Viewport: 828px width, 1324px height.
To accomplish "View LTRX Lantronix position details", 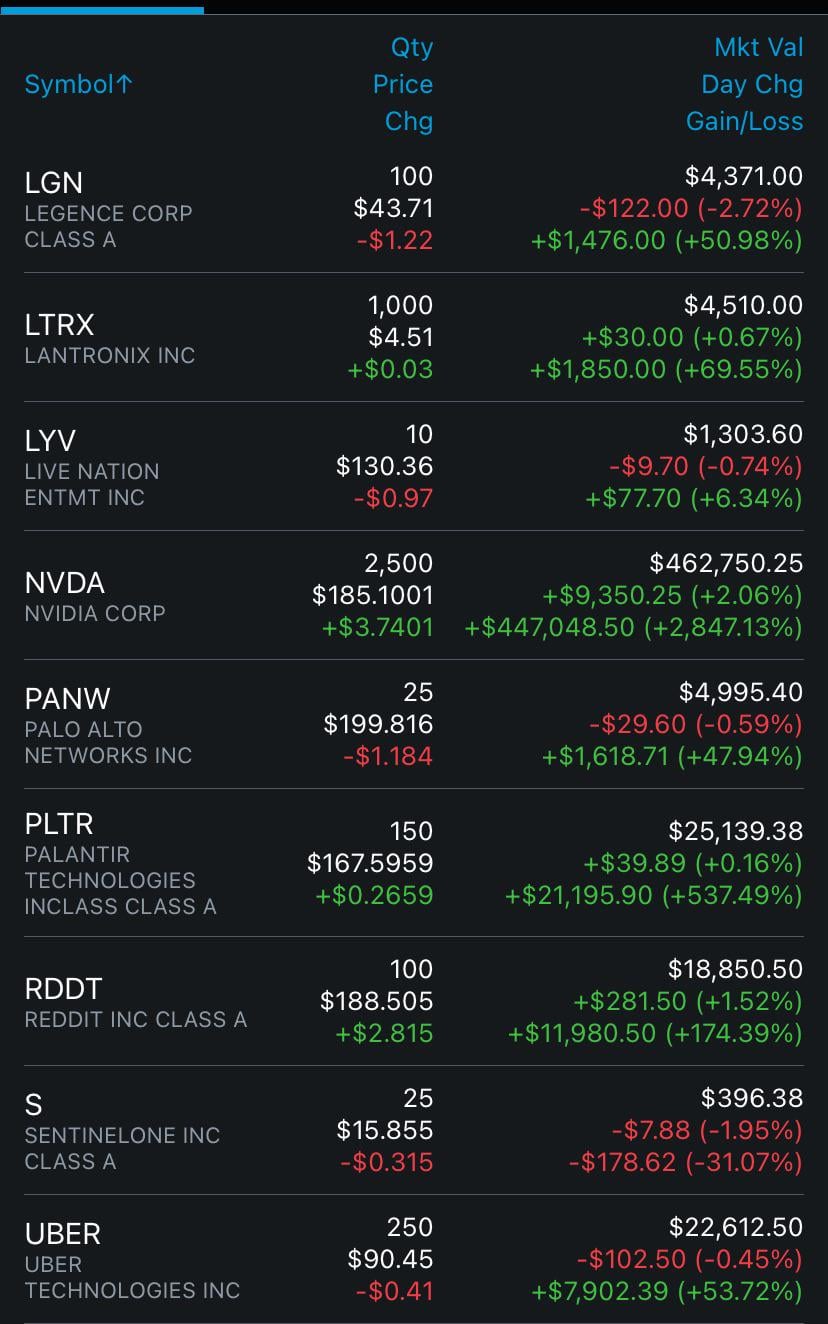I will [59, 325].
